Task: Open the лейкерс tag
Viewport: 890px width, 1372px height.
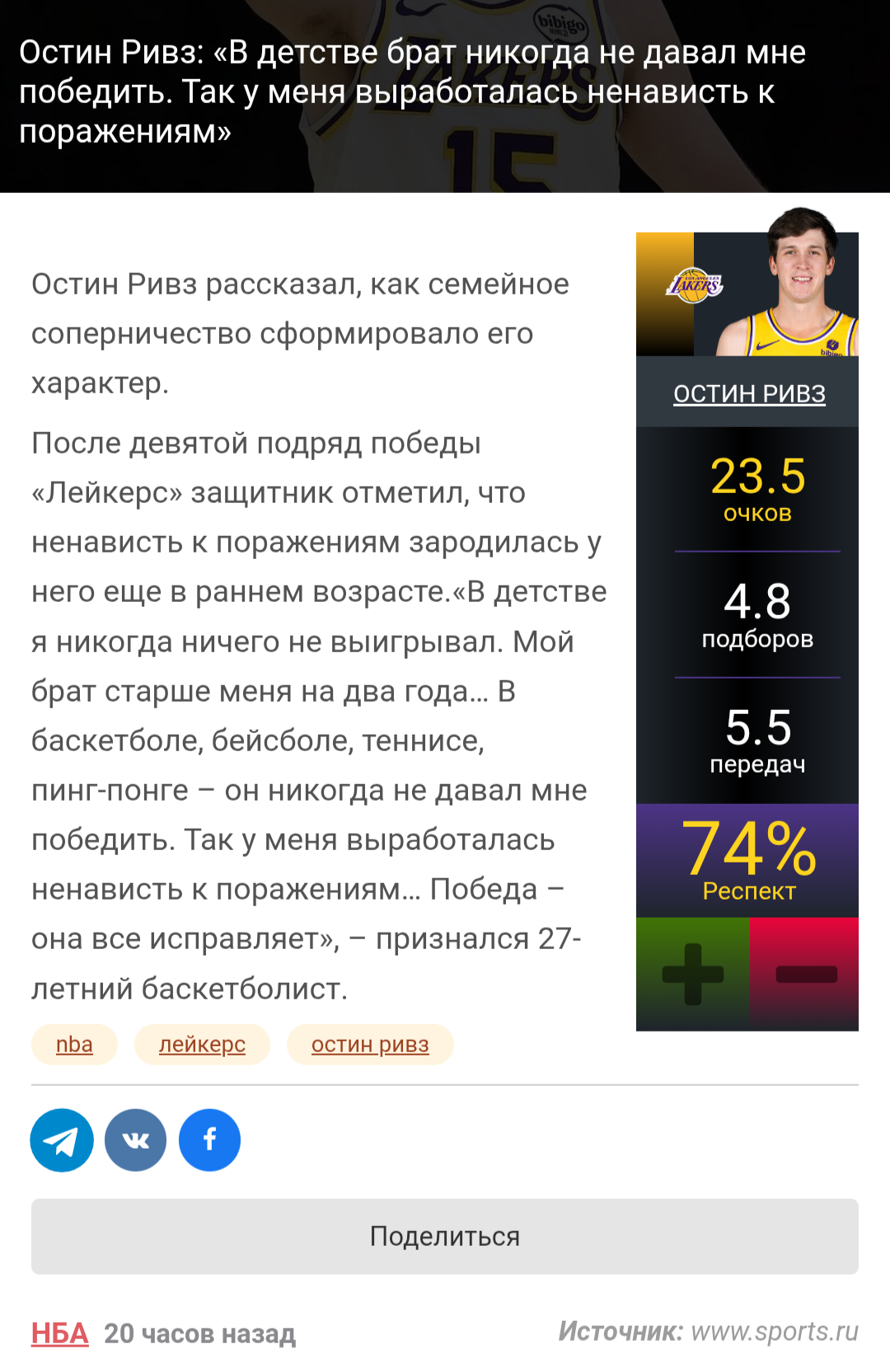Action: tap(202, 1045)
